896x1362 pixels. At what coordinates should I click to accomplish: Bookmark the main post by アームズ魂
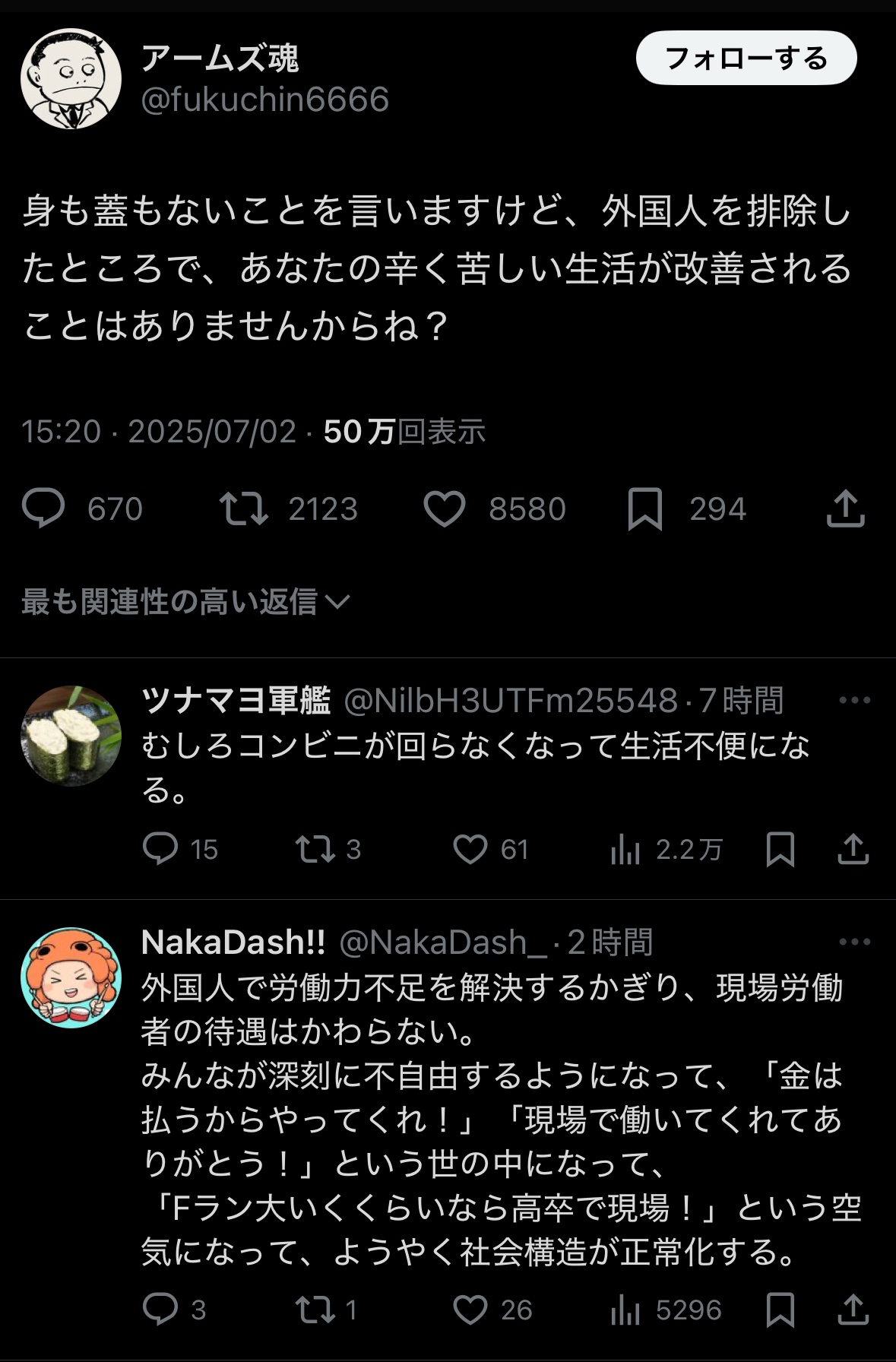pos(645,508)
